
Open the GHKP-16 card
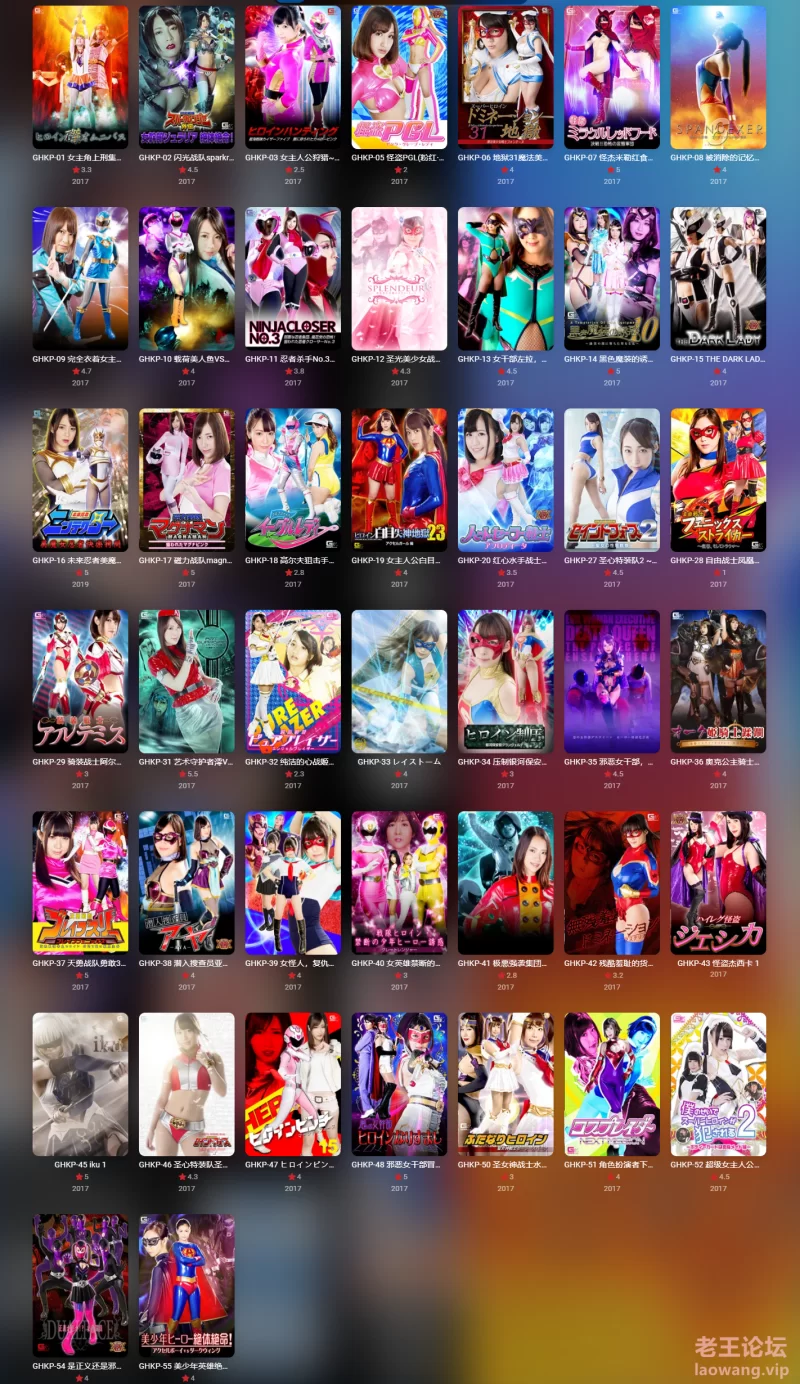[x=80, y=480]
